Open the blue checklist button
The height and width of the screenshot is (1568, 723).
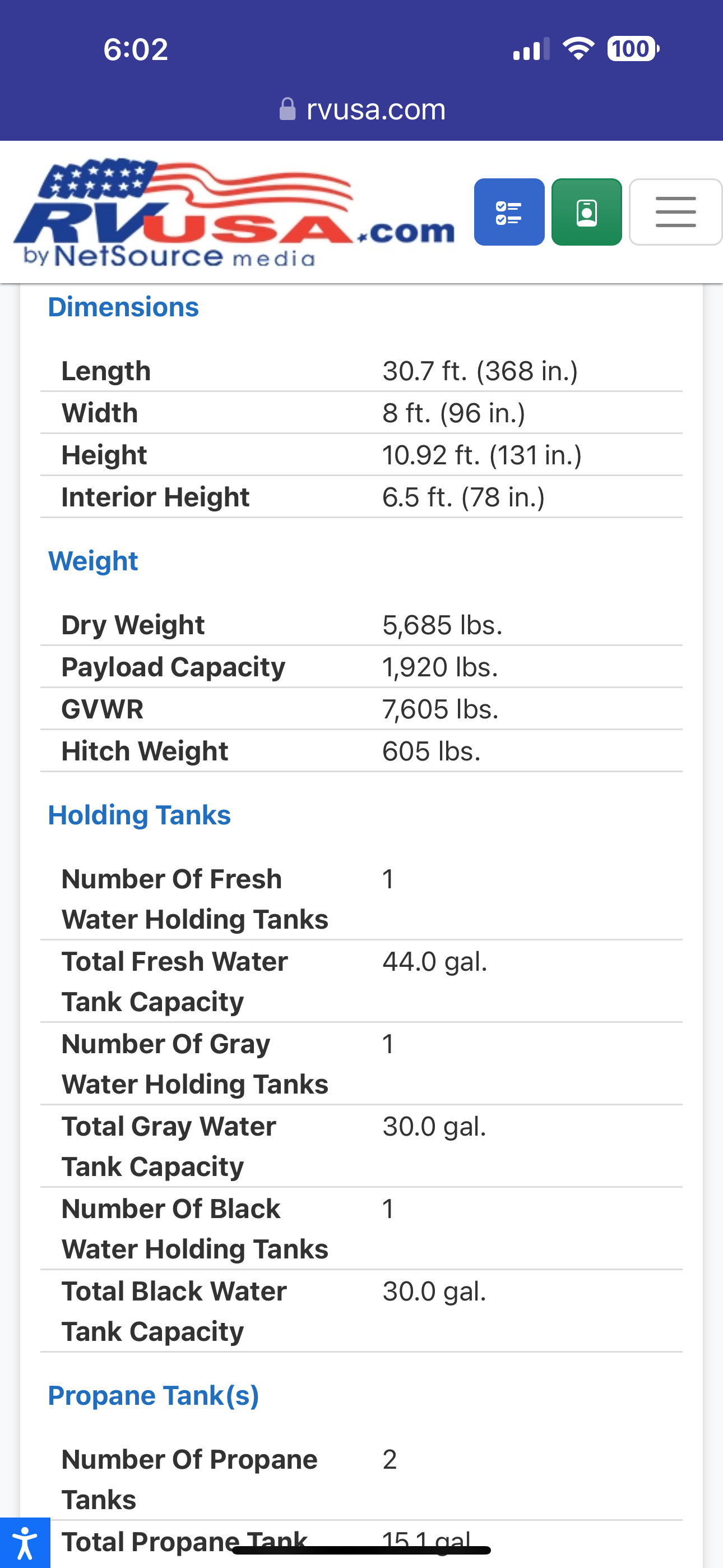(x=509, y=212)
